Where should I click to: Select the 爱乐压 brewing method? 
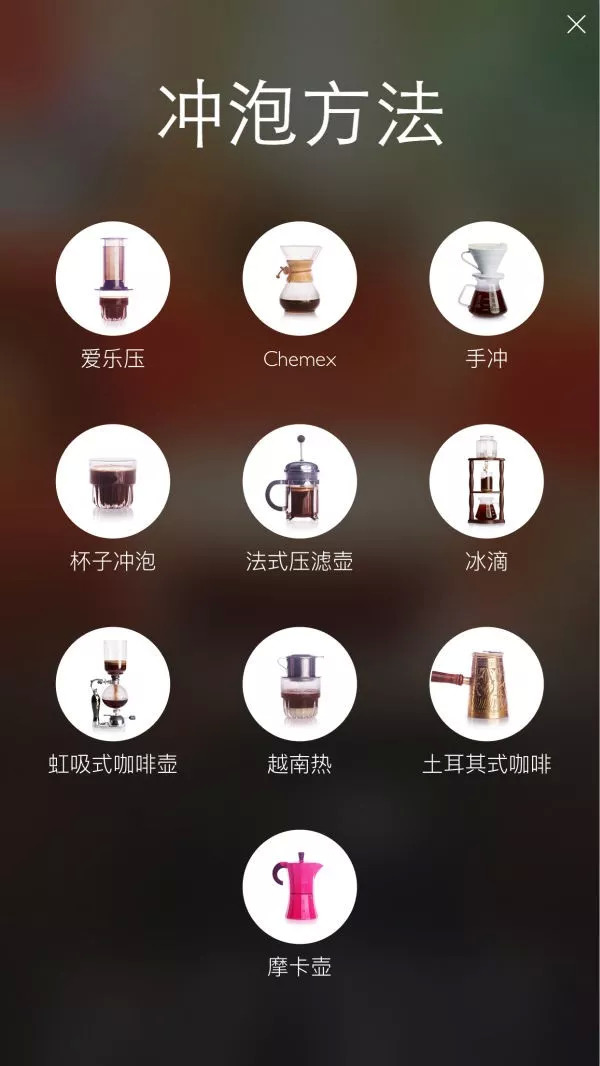tap(113, 278)
